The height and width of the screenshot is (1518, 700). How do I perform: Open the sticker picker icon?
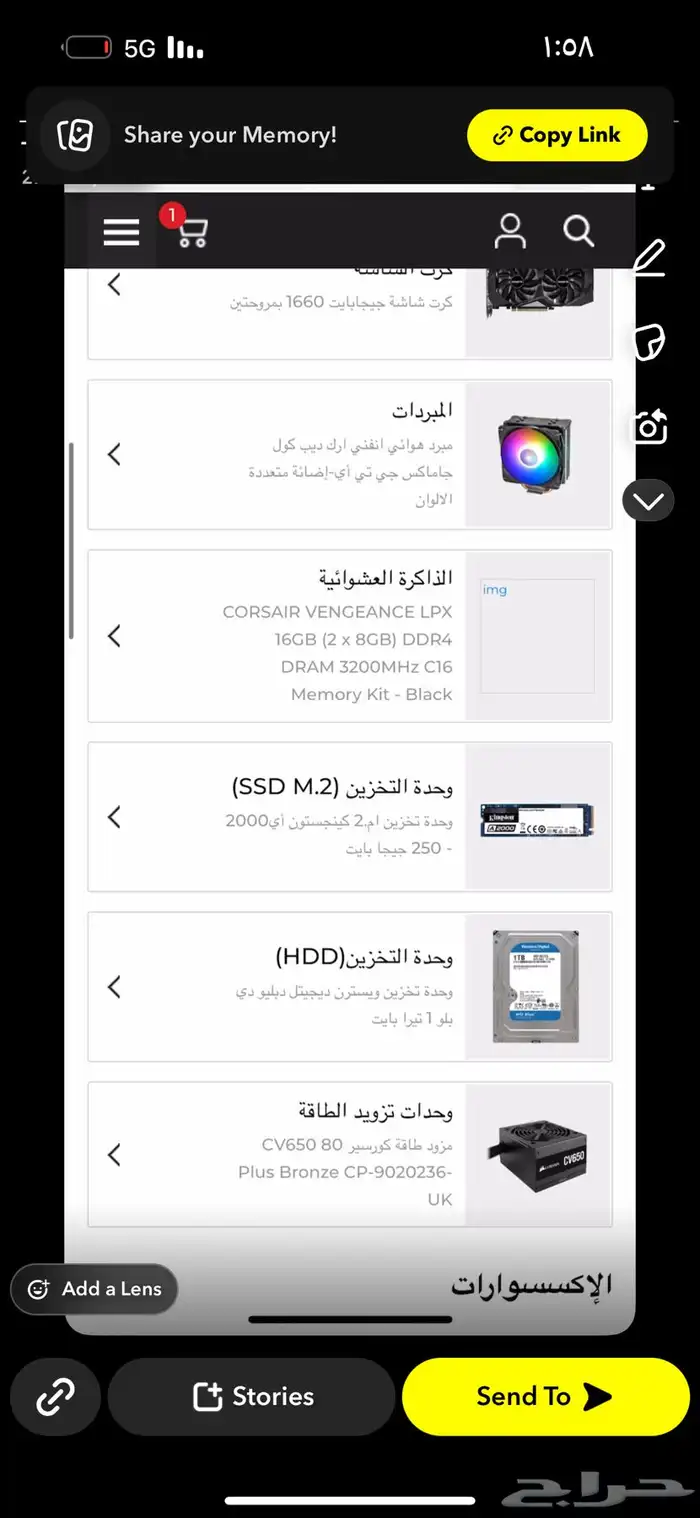point(649,342)
